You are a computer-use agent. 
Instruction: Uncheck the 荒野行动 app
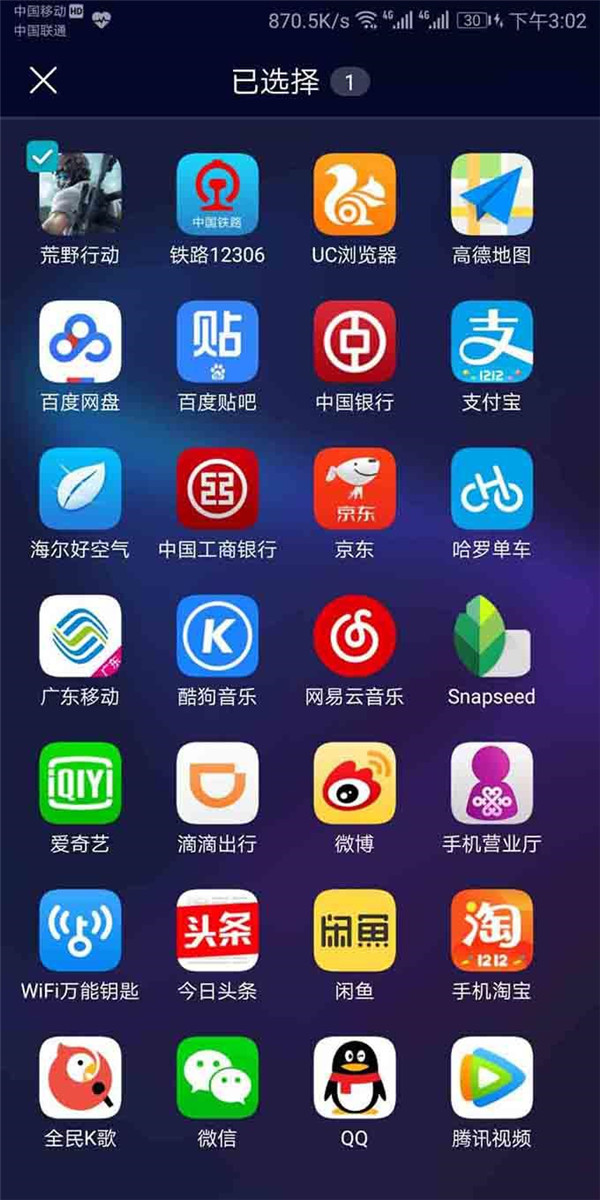(x=80, y=195)
